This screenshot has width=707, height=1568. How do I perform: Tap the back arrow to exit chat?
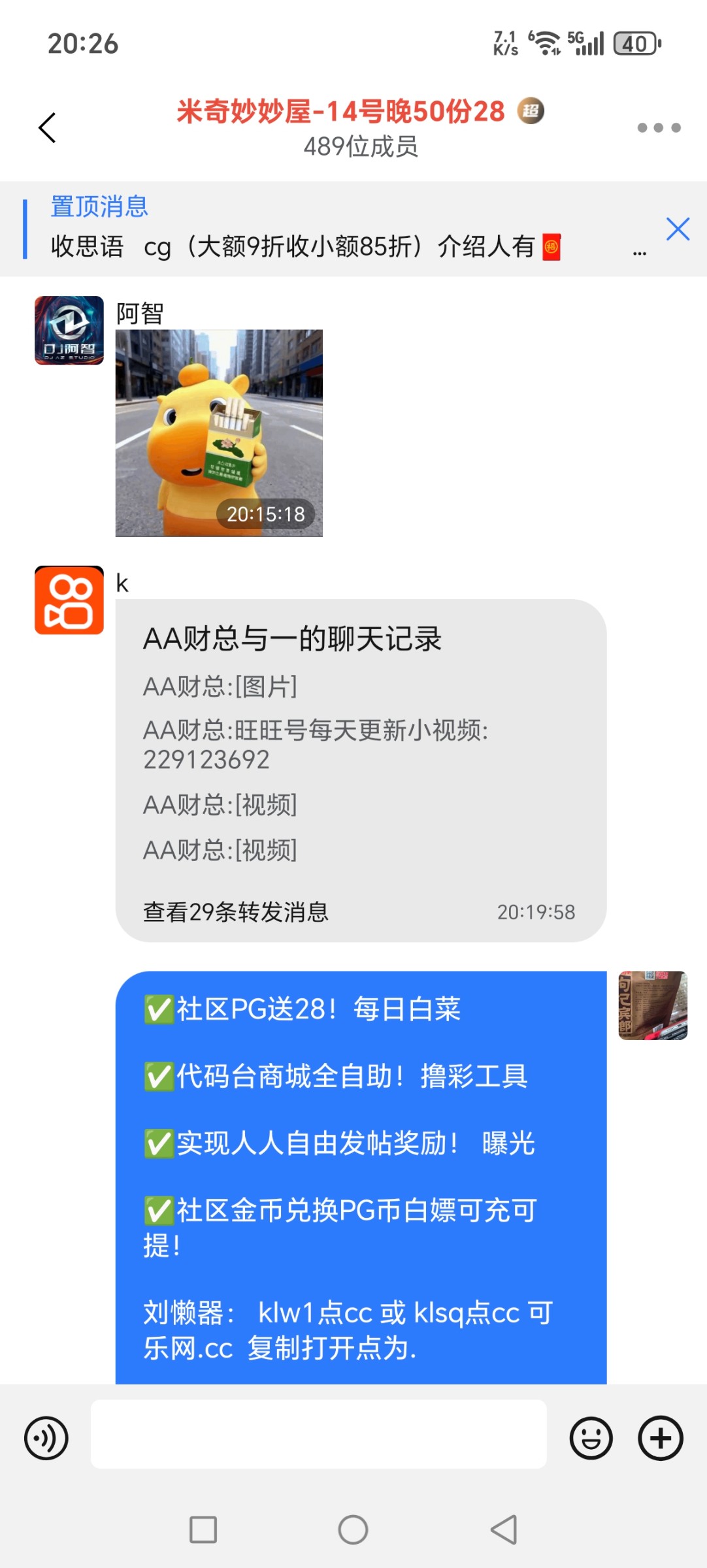(x=46, y=127)
